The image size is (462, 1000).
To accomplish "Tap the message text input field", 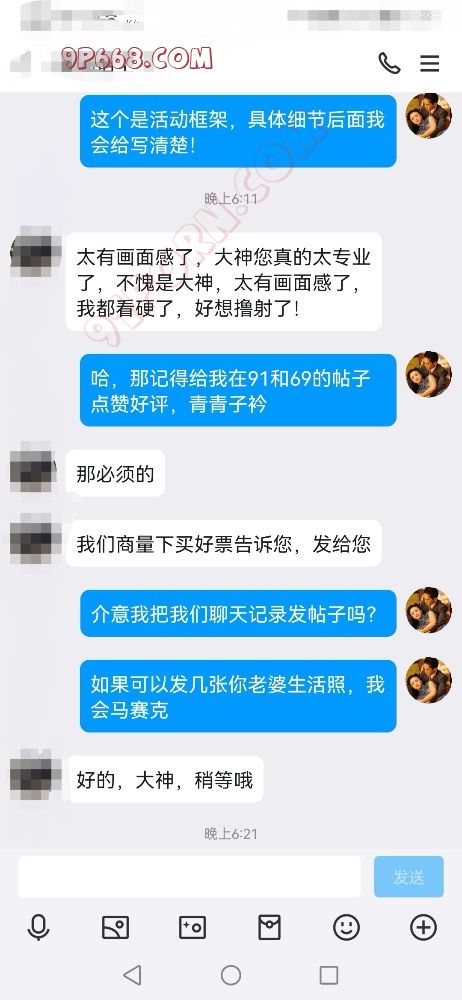I will coord(190,876).
